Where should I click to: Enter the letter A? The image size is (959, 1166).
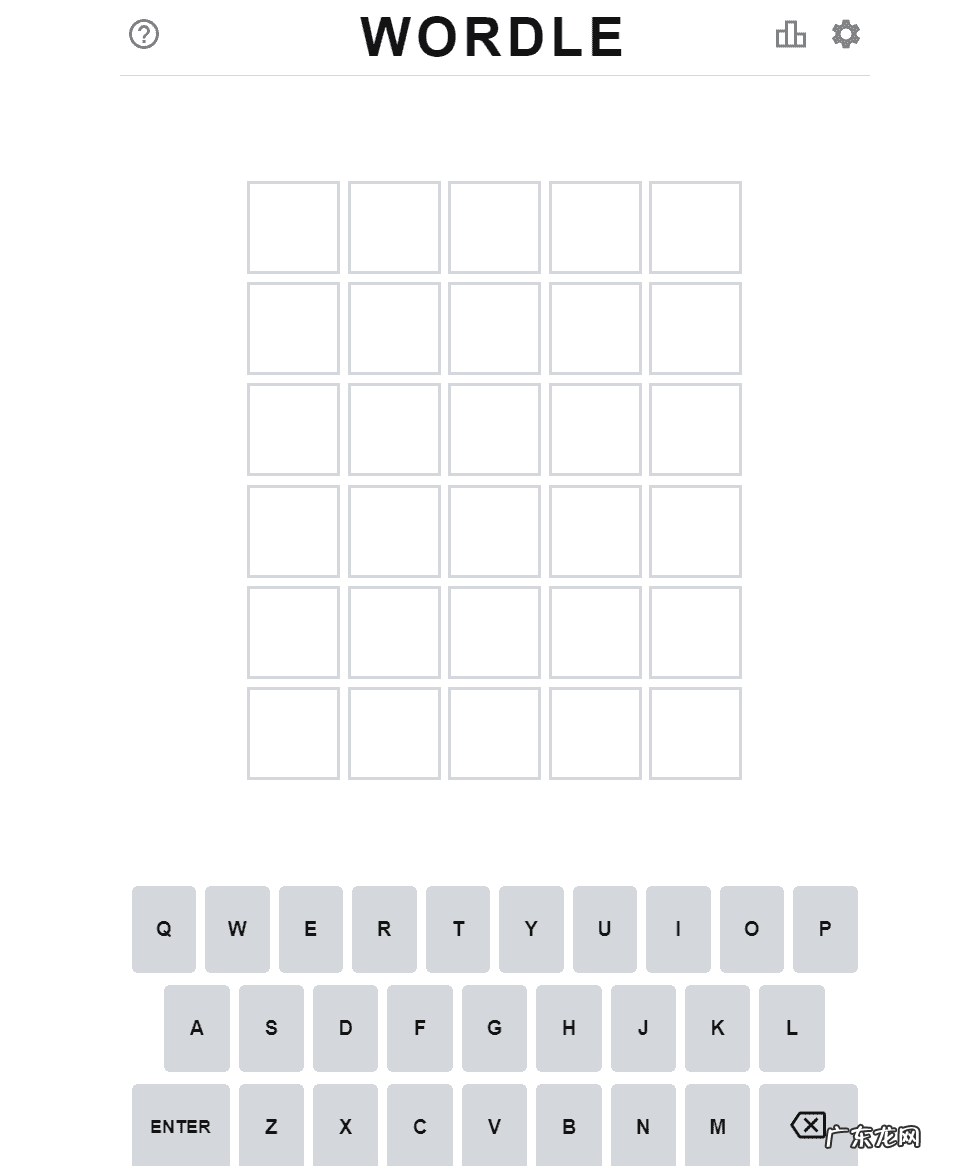click(197, 1028)
